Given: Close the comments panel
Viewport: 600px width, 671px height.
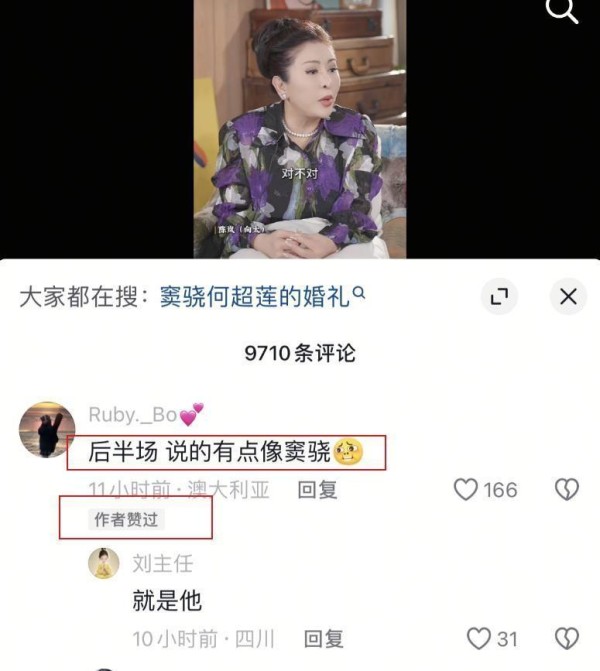Looking at the screenshot, I should pyautogui.click(x=568, y=296).
